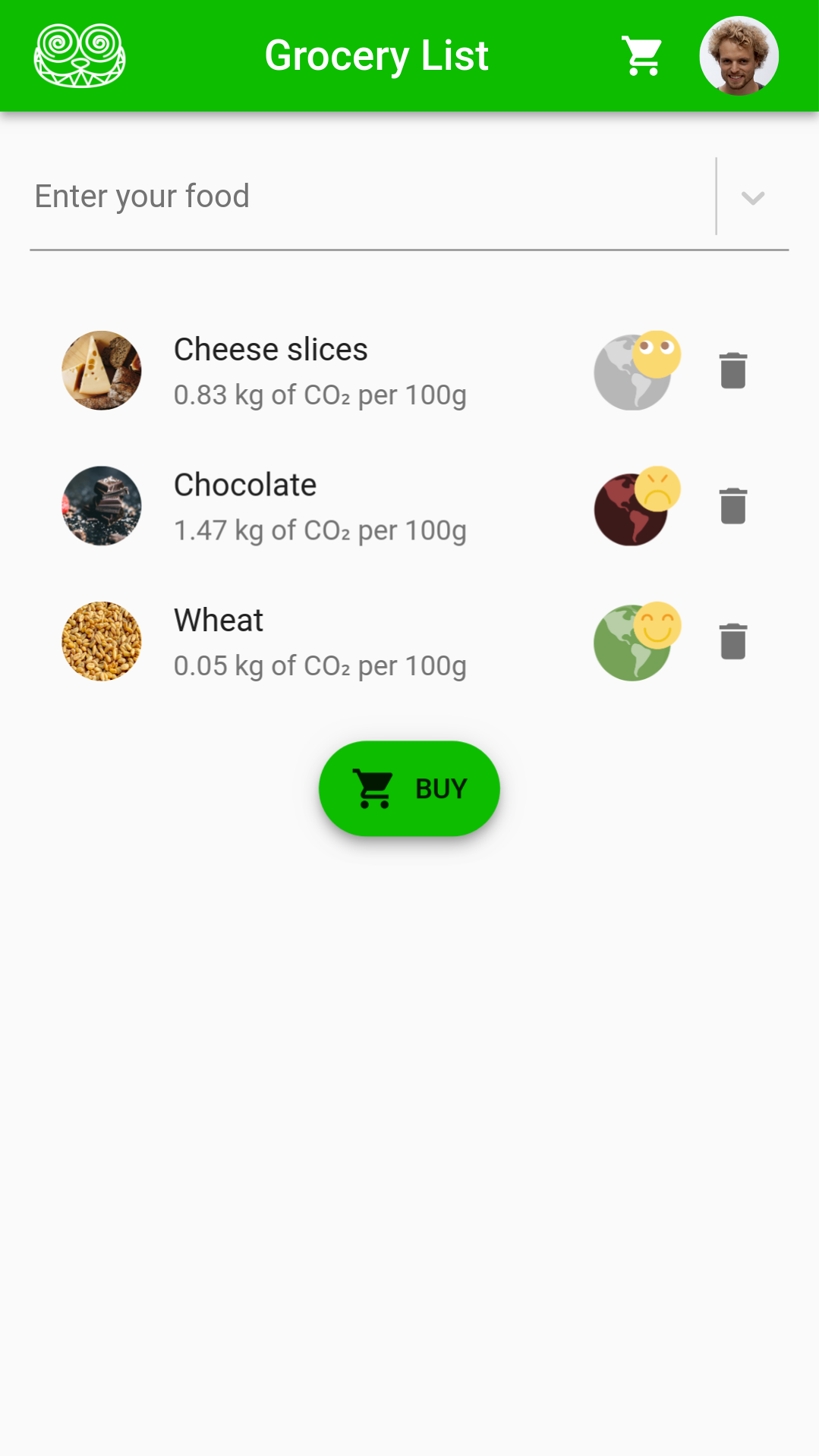Viewport: 819px width, 1456px height.
Task: Expand the food suggestions dropdown arrow
Action: 752,198
